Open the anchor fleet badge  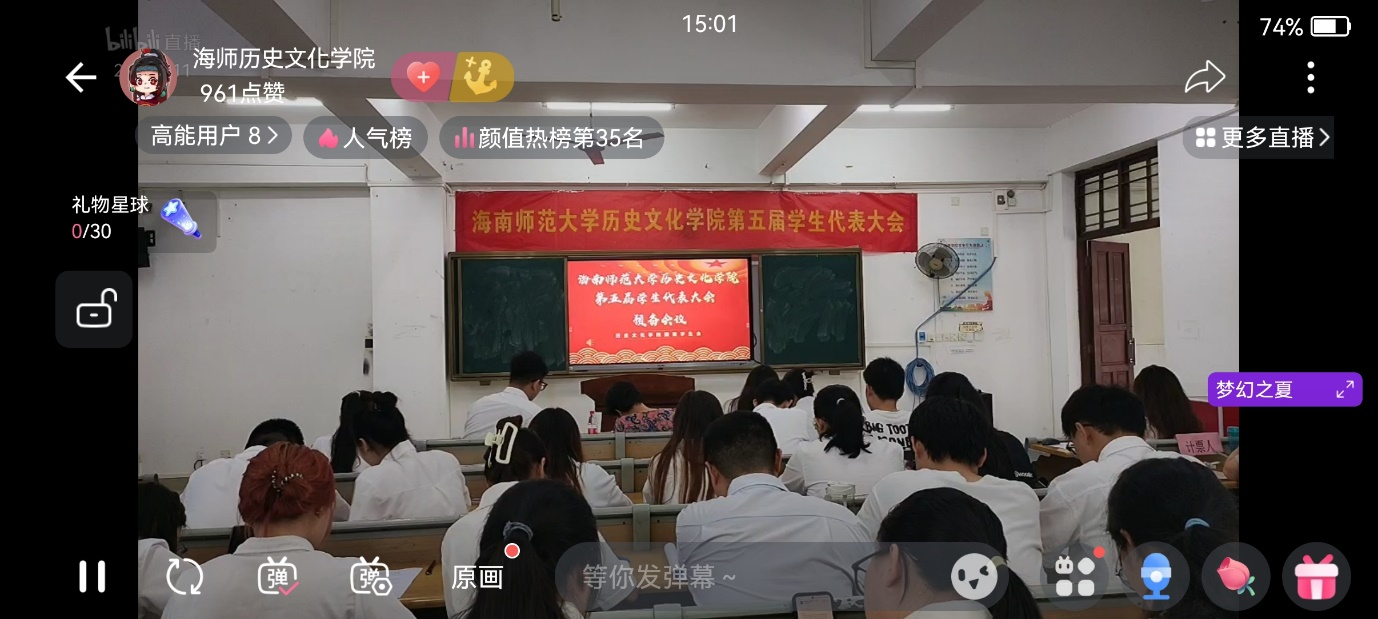coord(483,77)
